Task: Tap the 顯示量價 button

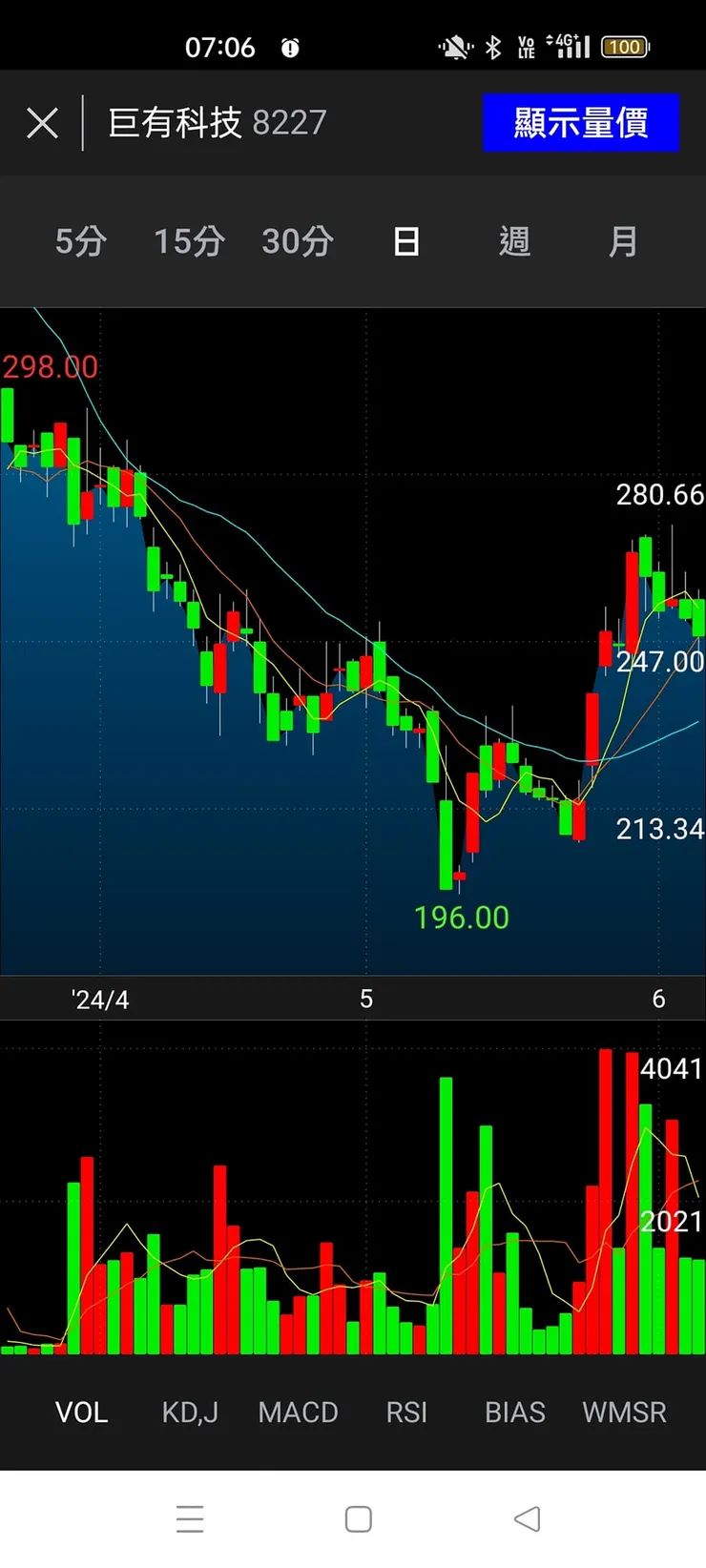Action: (580, 123)
